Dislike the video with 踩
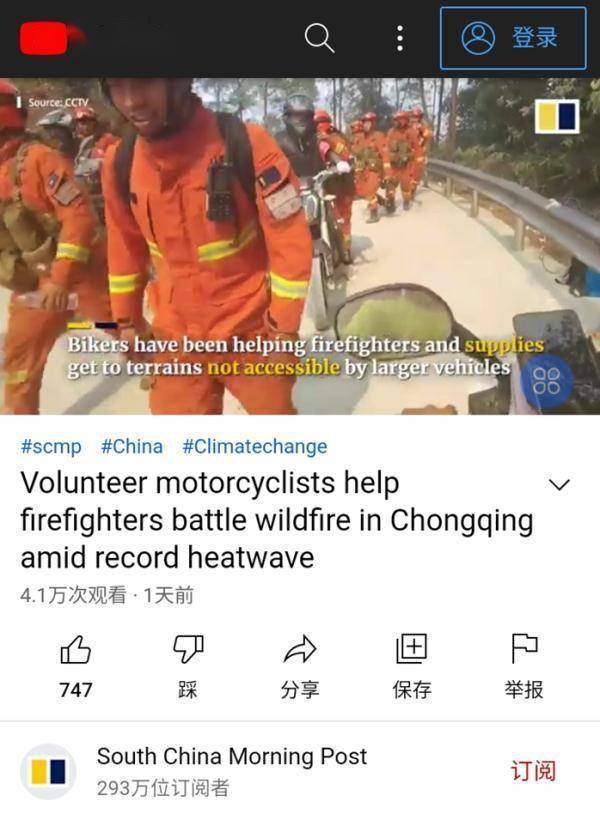Image resolution: width=600 pixels, height=820 pixels. point(187,665)
